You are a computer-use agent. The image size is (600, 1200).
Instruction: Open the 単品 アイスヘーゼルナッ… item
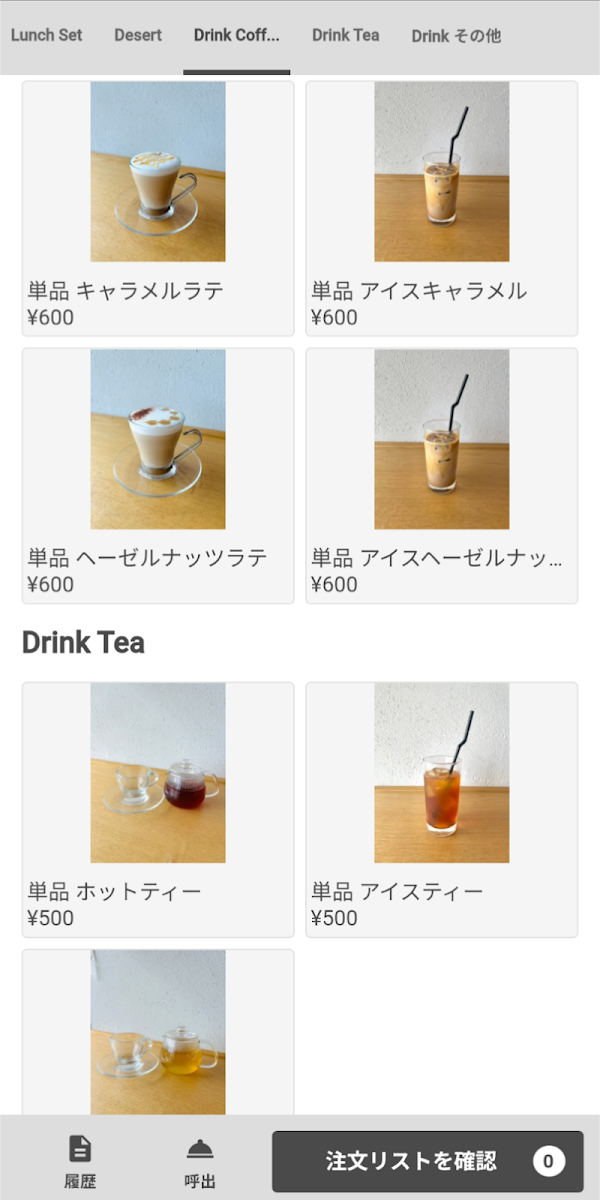point(442,475)
